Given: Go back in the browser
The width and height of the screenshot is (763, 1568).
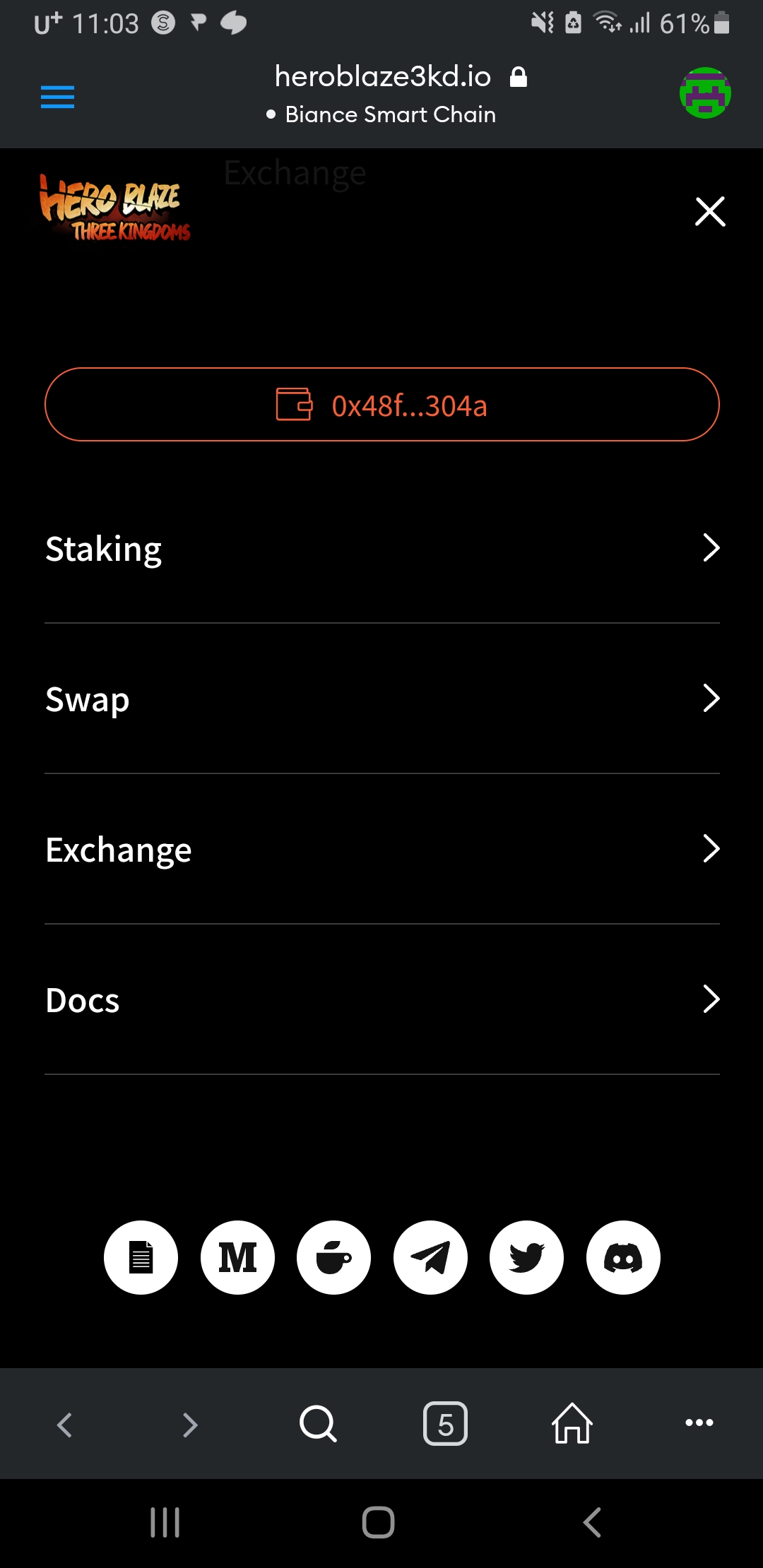Looking at the screenshot, I should 64,1424.
